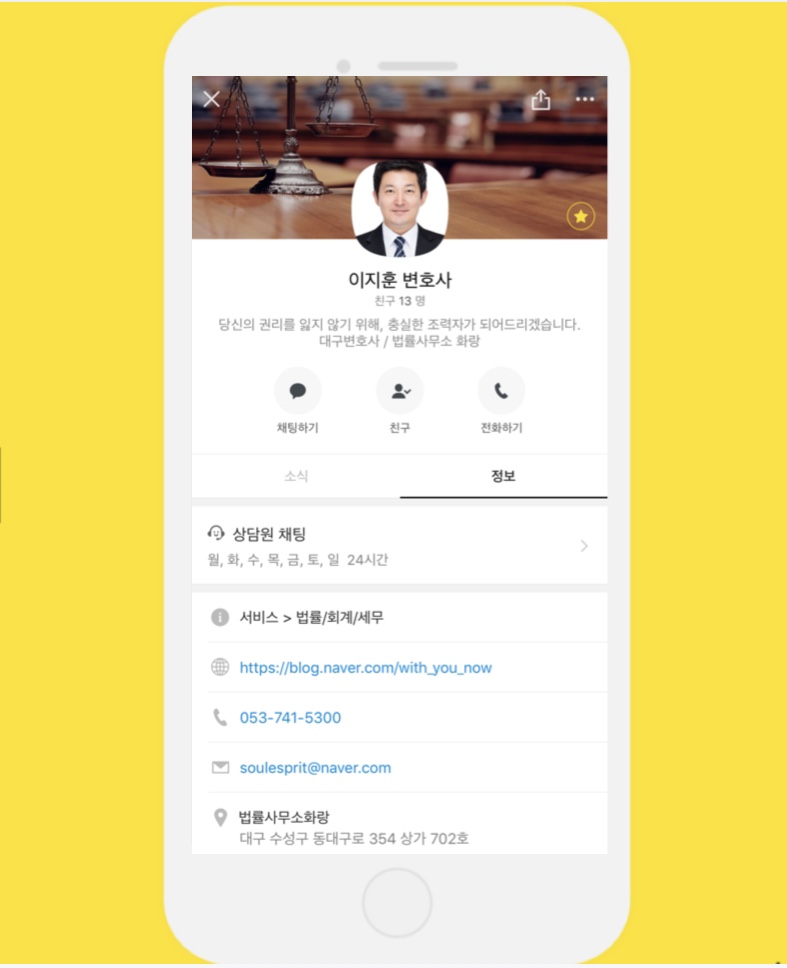Tap the yellow star favorite icon

[x=581, y=216]
